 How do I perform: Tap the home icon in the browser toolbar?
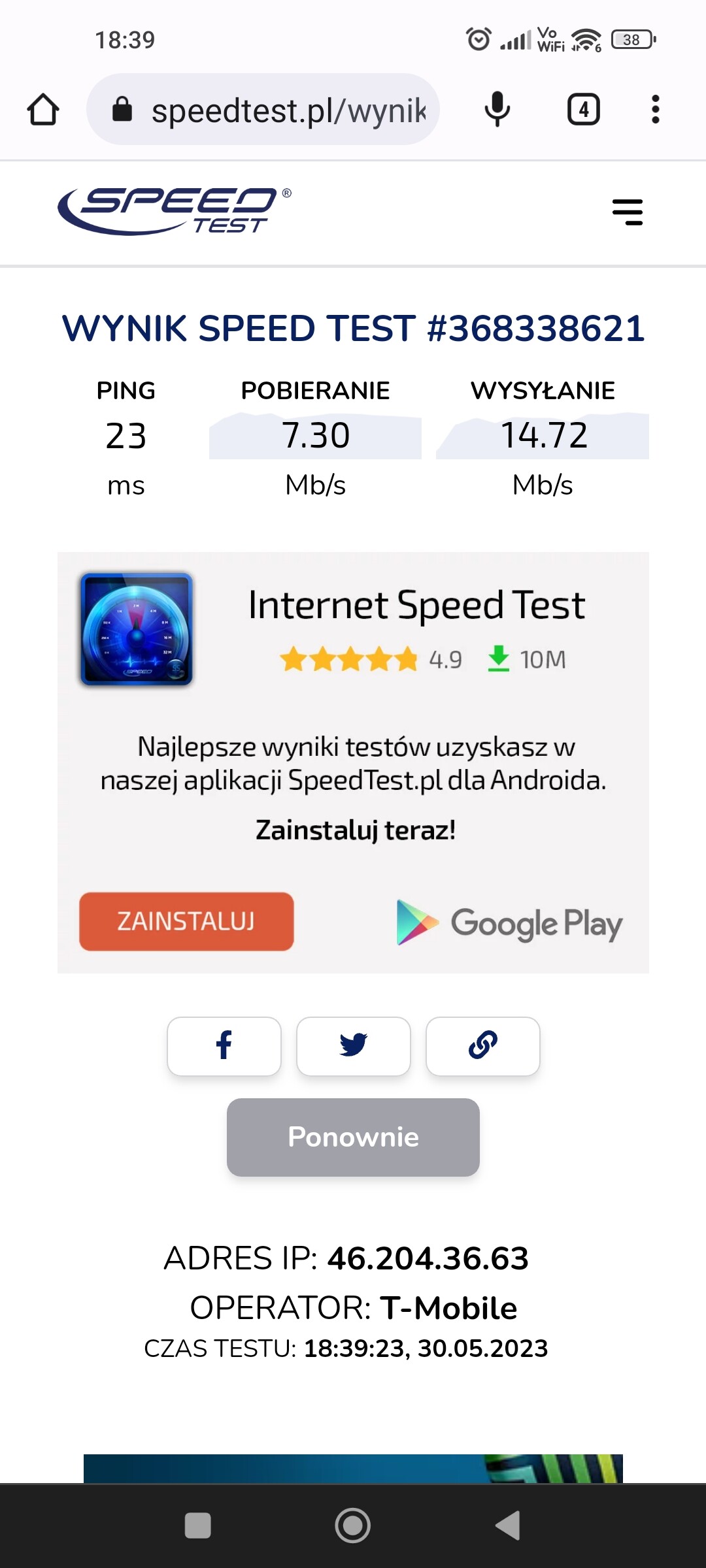(43, 109)
